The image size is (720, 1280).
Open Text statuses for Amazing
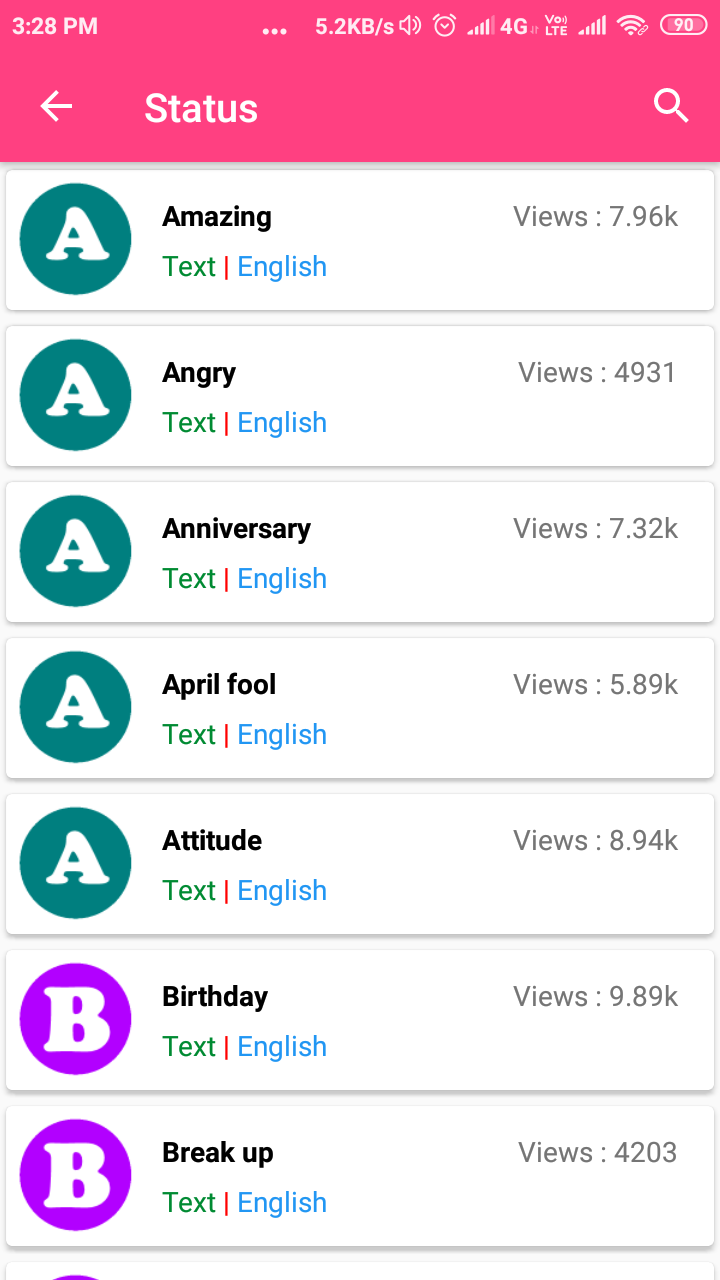(x=189, y=266)
